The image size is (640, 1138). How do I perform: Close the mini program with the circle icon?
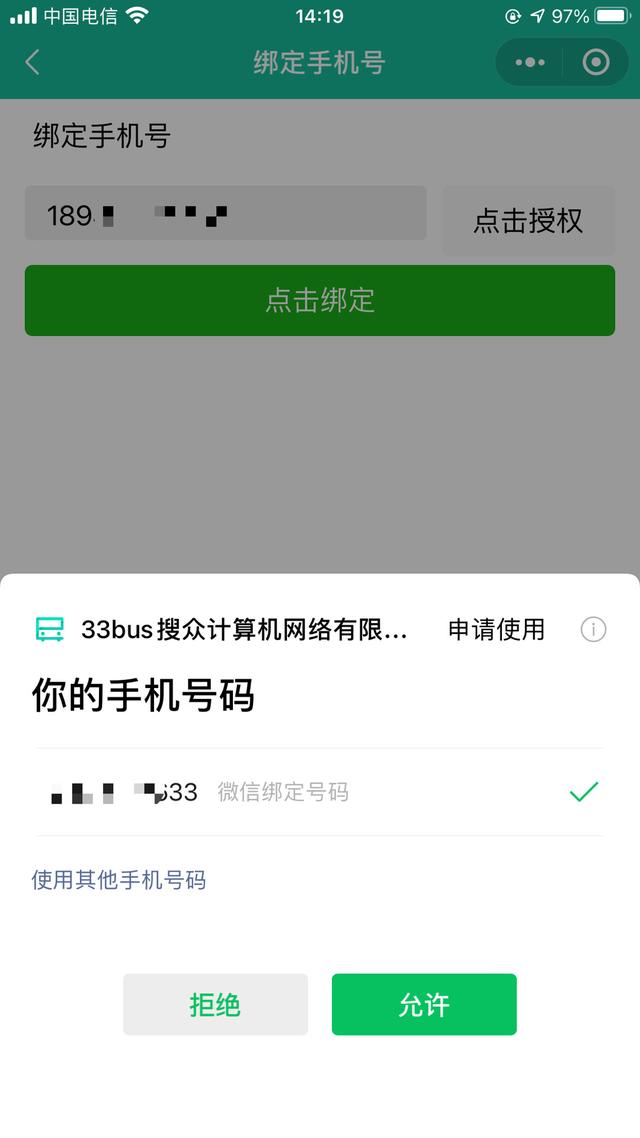(596, 62)
